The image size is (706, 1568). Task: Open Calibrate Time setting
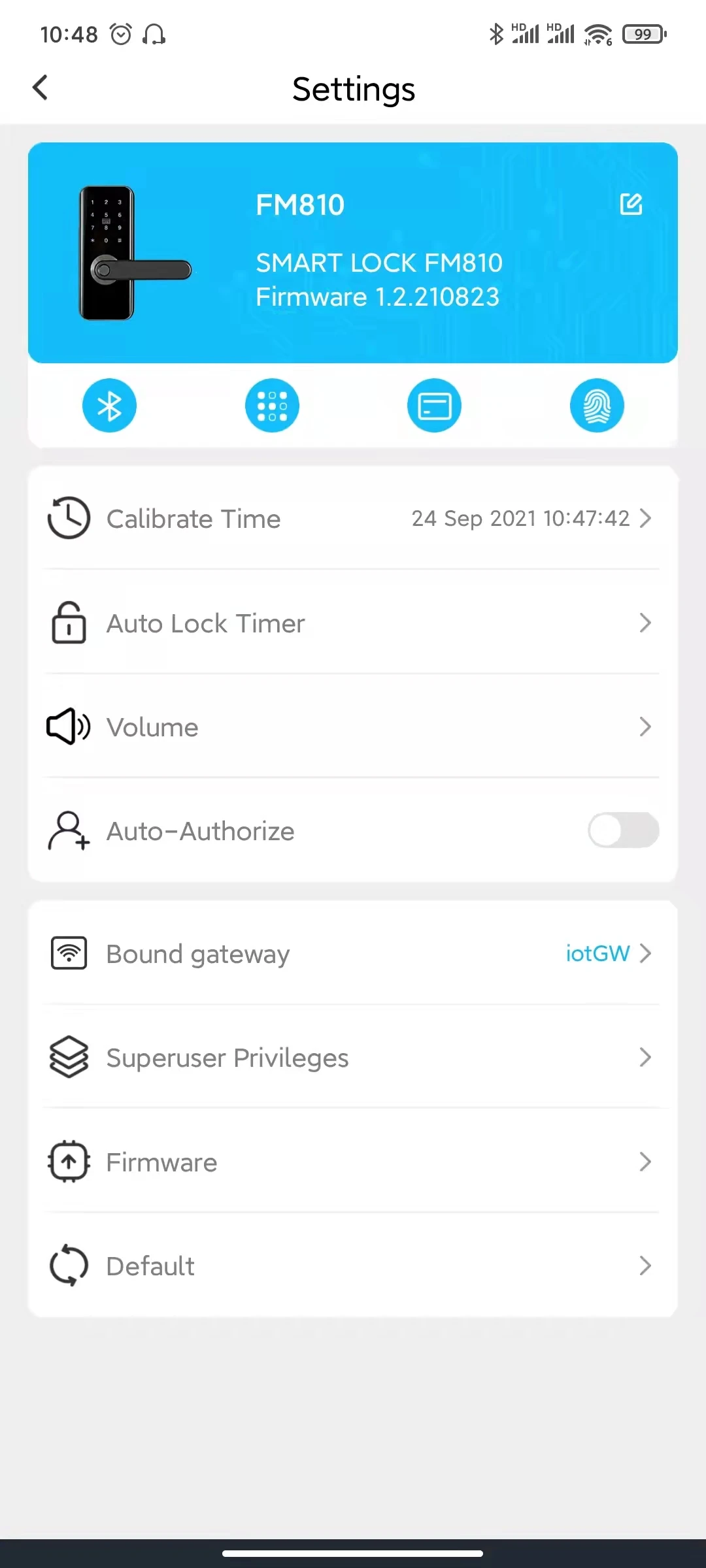pyautogui.click(x=353, y=519)
